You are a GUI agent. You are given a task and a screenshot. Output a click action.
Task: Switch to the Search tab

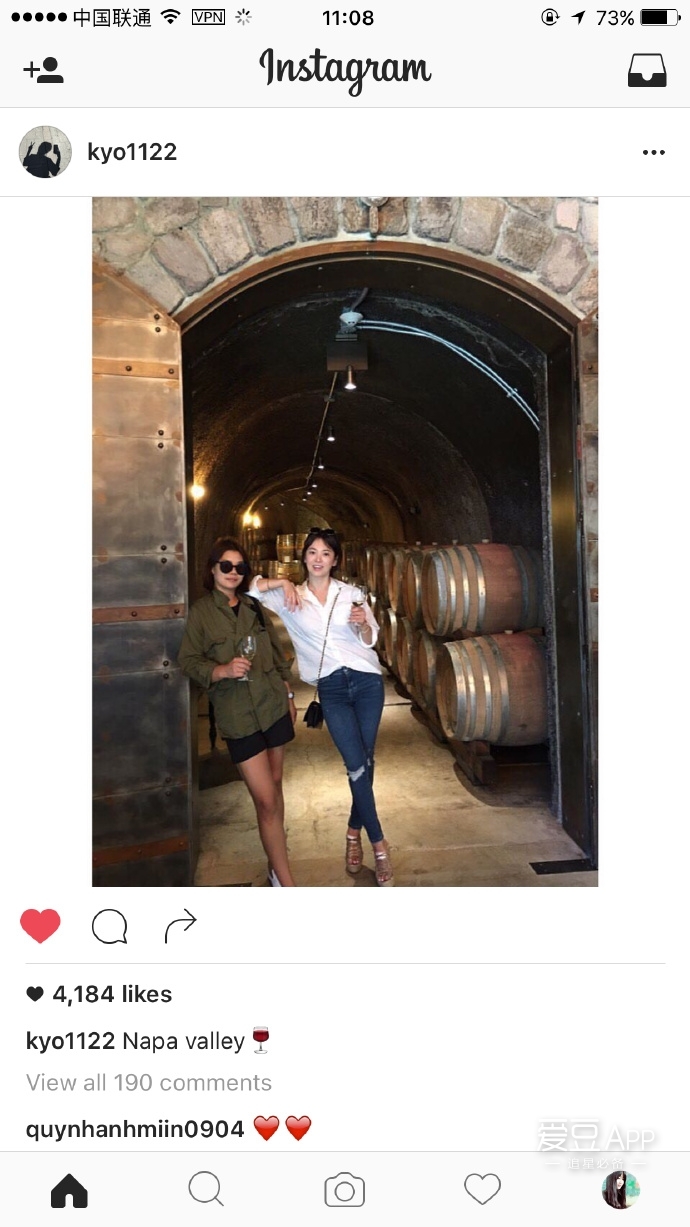point(206,1190)
